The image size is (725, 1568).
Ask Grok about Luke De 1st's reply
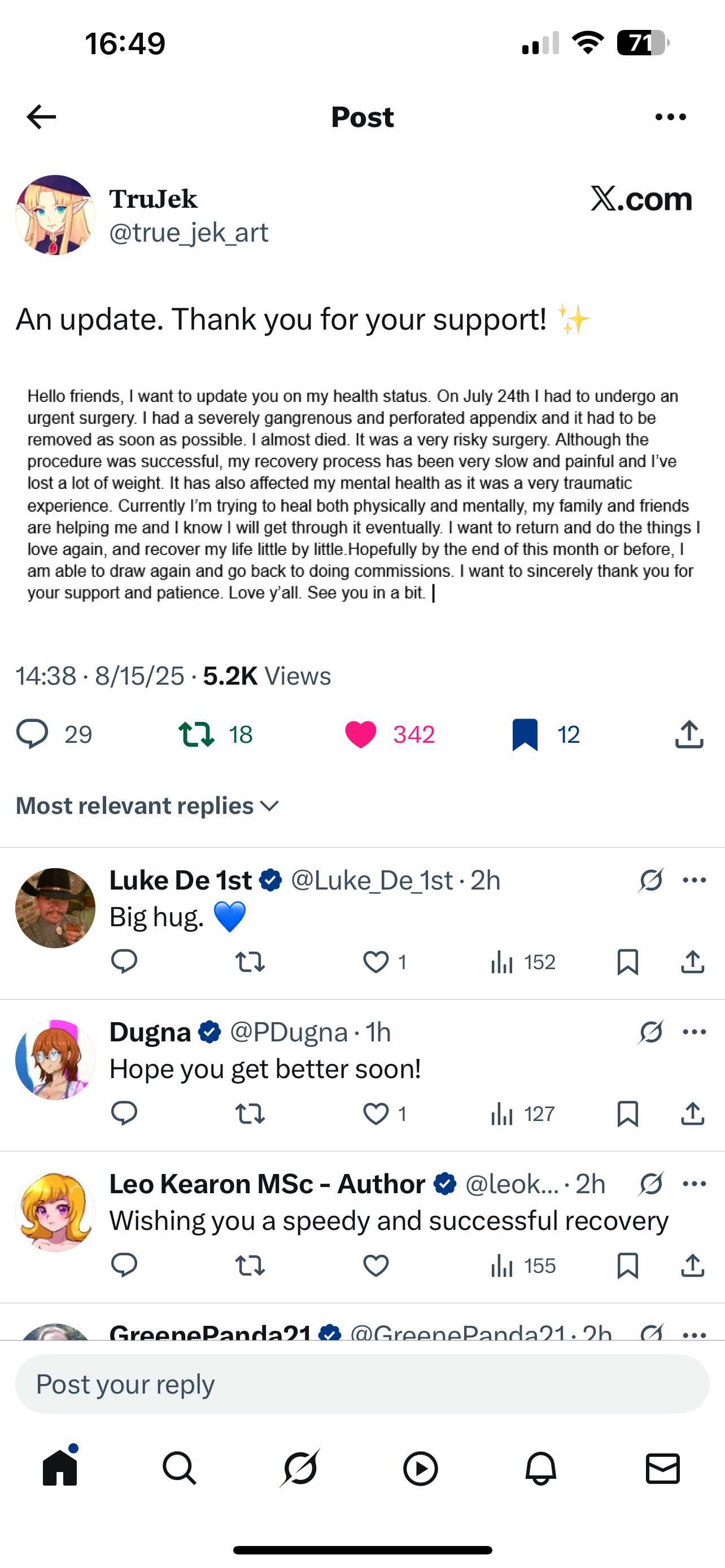point(650,880)
